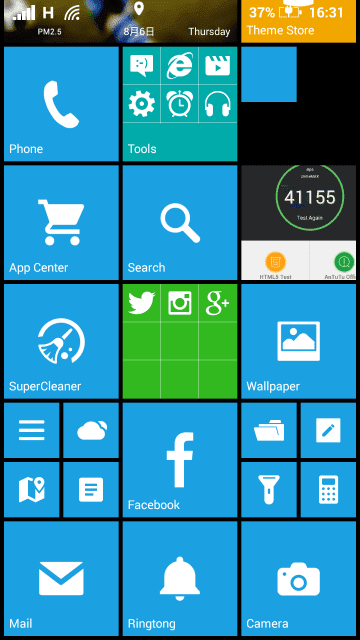This screenshot has height=640, width=360.
Task: Open the Twitter icon in the green folder
Action: click(141, 303)
